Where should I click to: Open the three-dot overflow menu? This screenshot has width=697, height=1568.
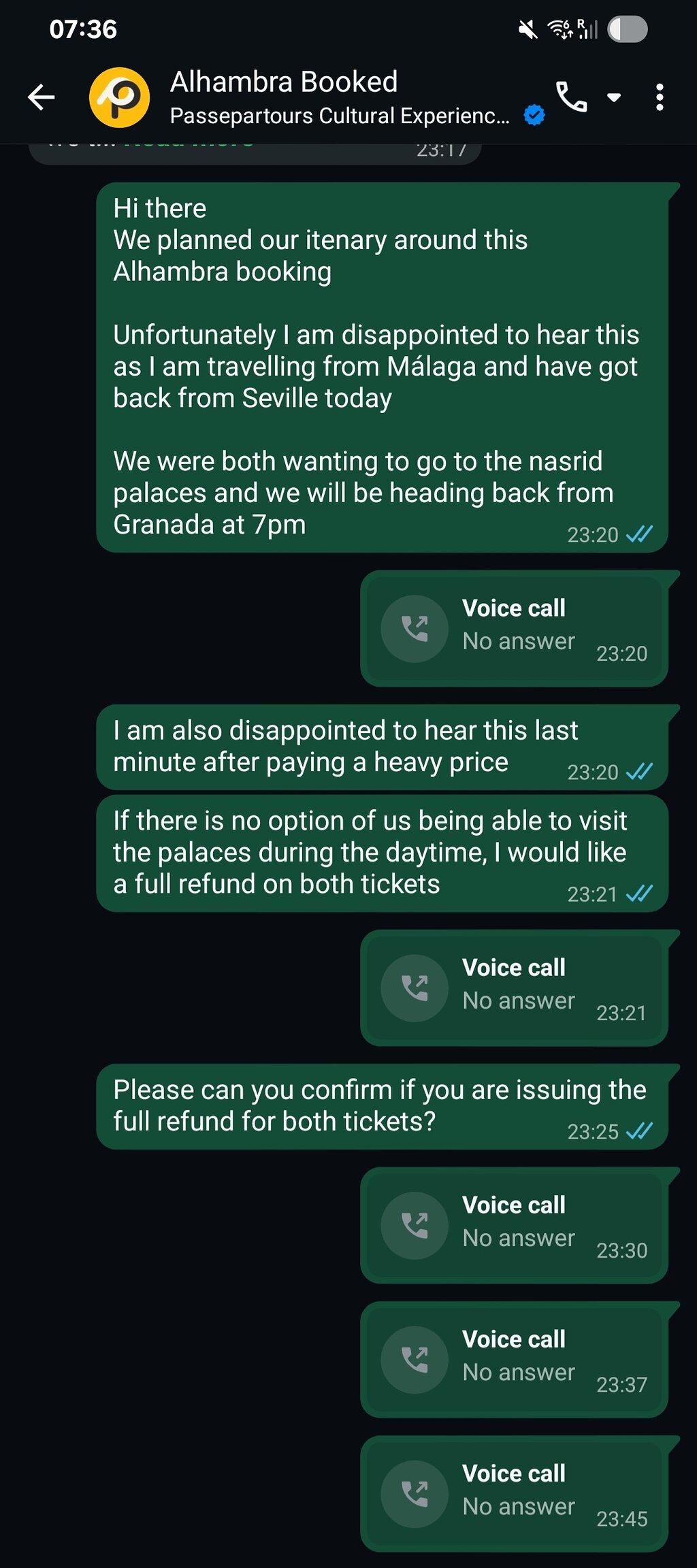point(659,97)
